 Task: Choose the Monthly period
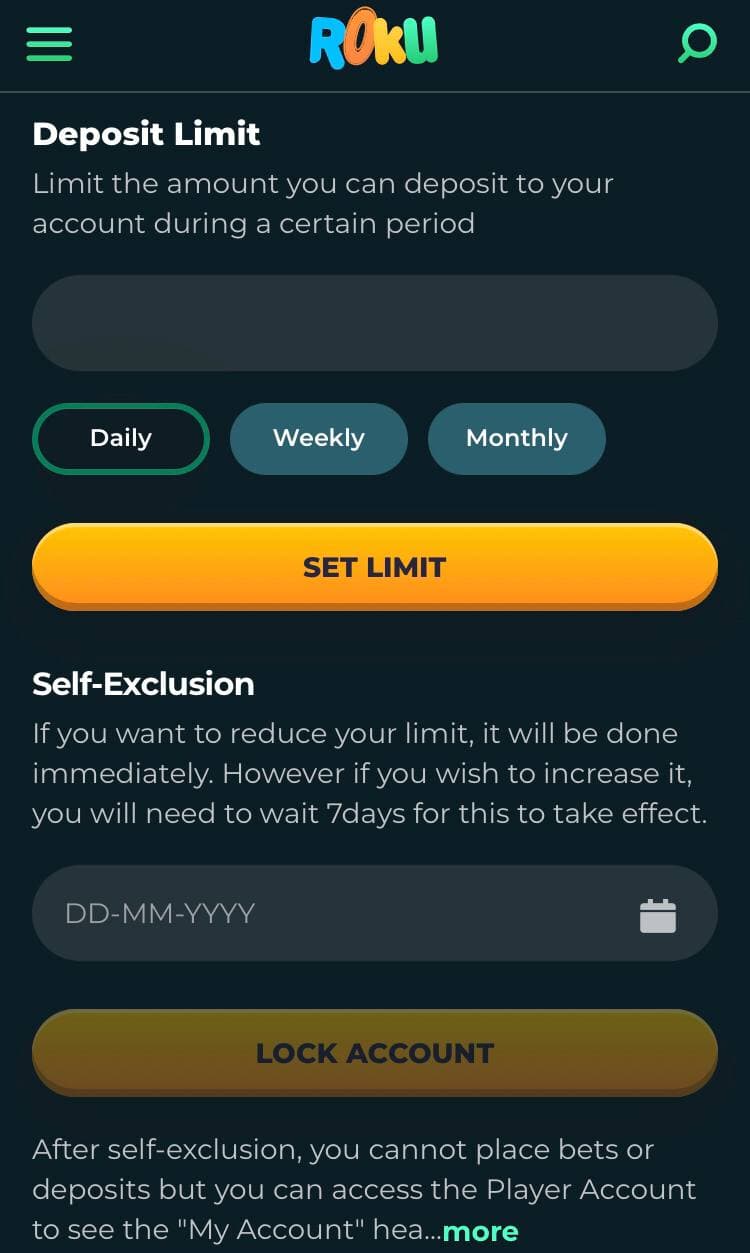coord(517,438)
